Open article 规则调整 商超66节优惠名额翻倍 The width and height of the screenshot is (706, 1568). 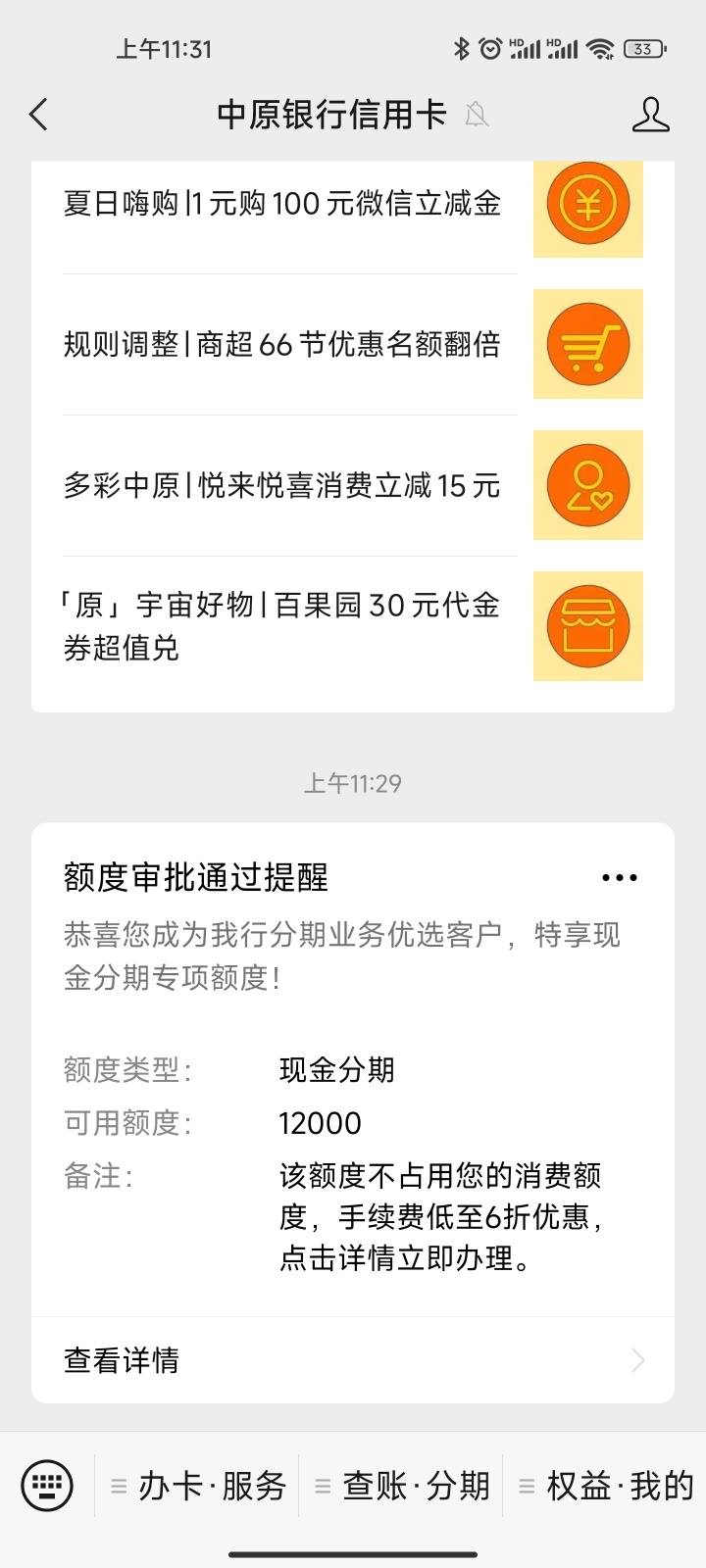[353, 344]
